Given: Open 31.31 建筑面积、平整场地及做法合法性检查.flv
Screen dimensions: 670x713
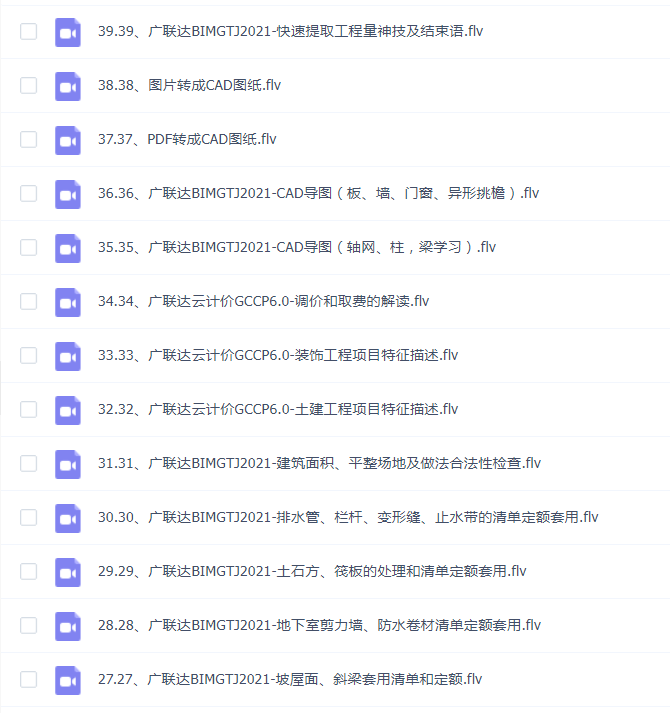Looking at the screenshot, I should click(x=319, y=463).
